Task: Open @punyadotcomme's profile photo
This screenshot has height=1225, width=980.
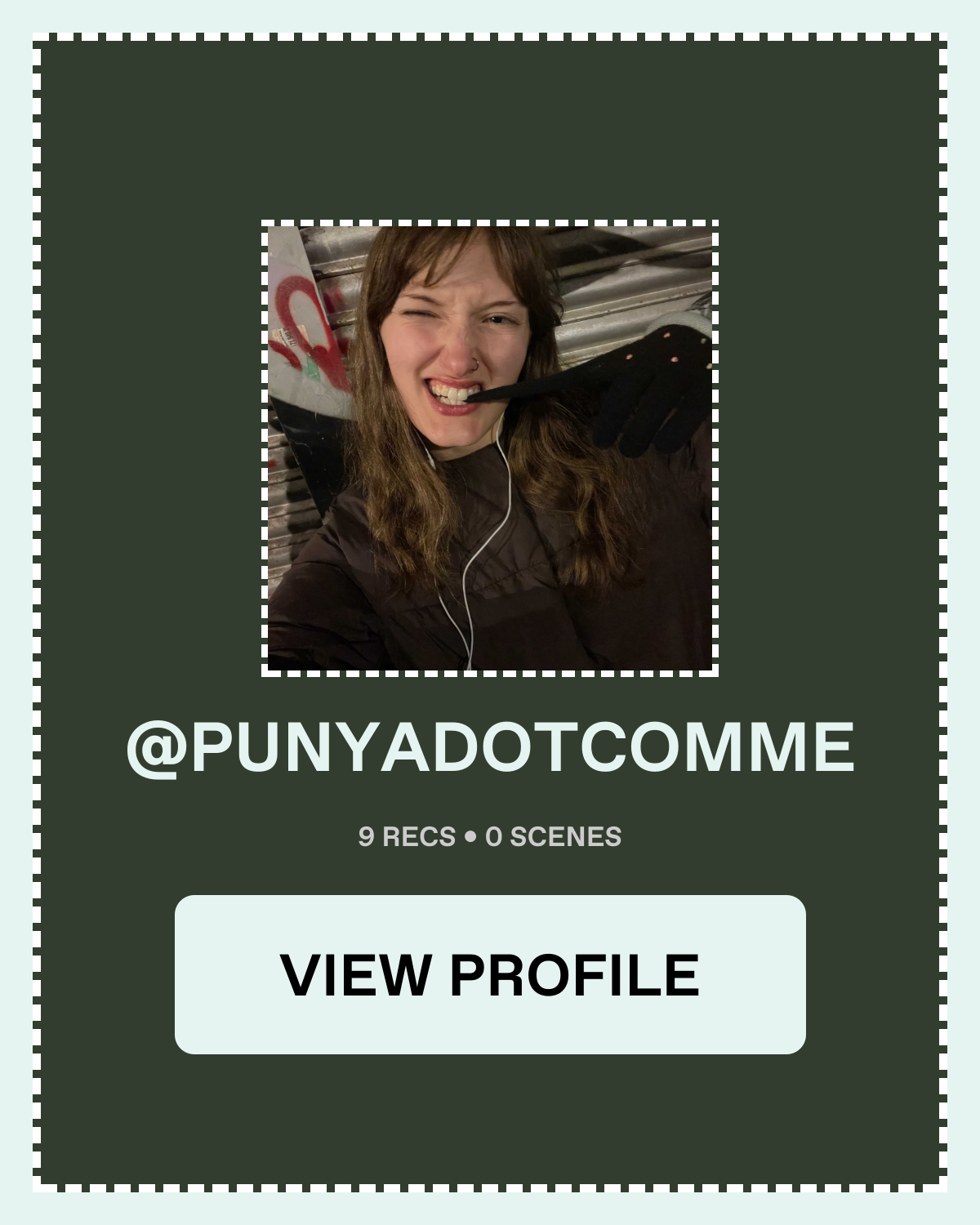Action: click(x=490, y=448)
